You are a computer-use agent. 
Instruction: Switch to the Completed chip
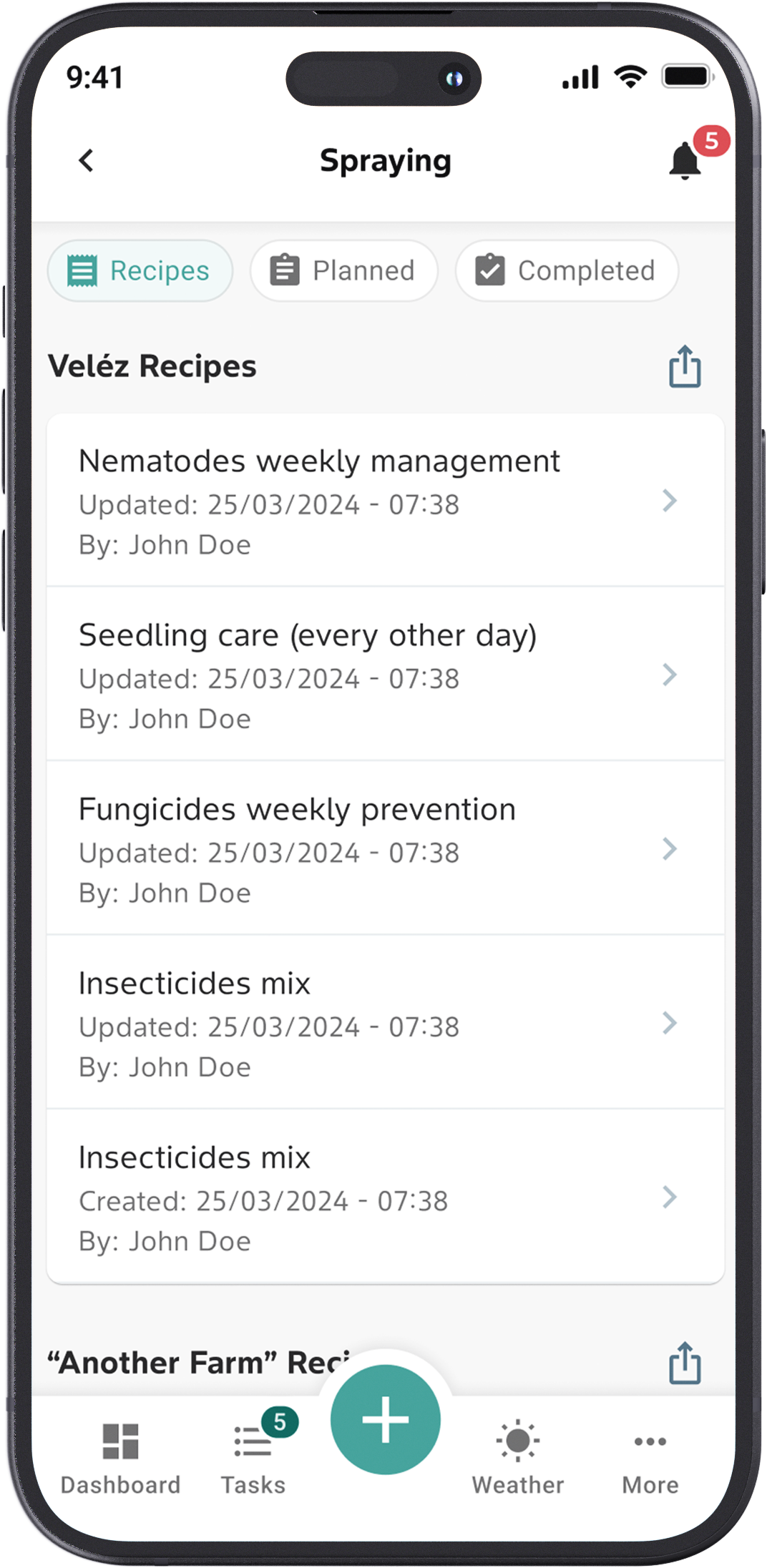[566, 270]
